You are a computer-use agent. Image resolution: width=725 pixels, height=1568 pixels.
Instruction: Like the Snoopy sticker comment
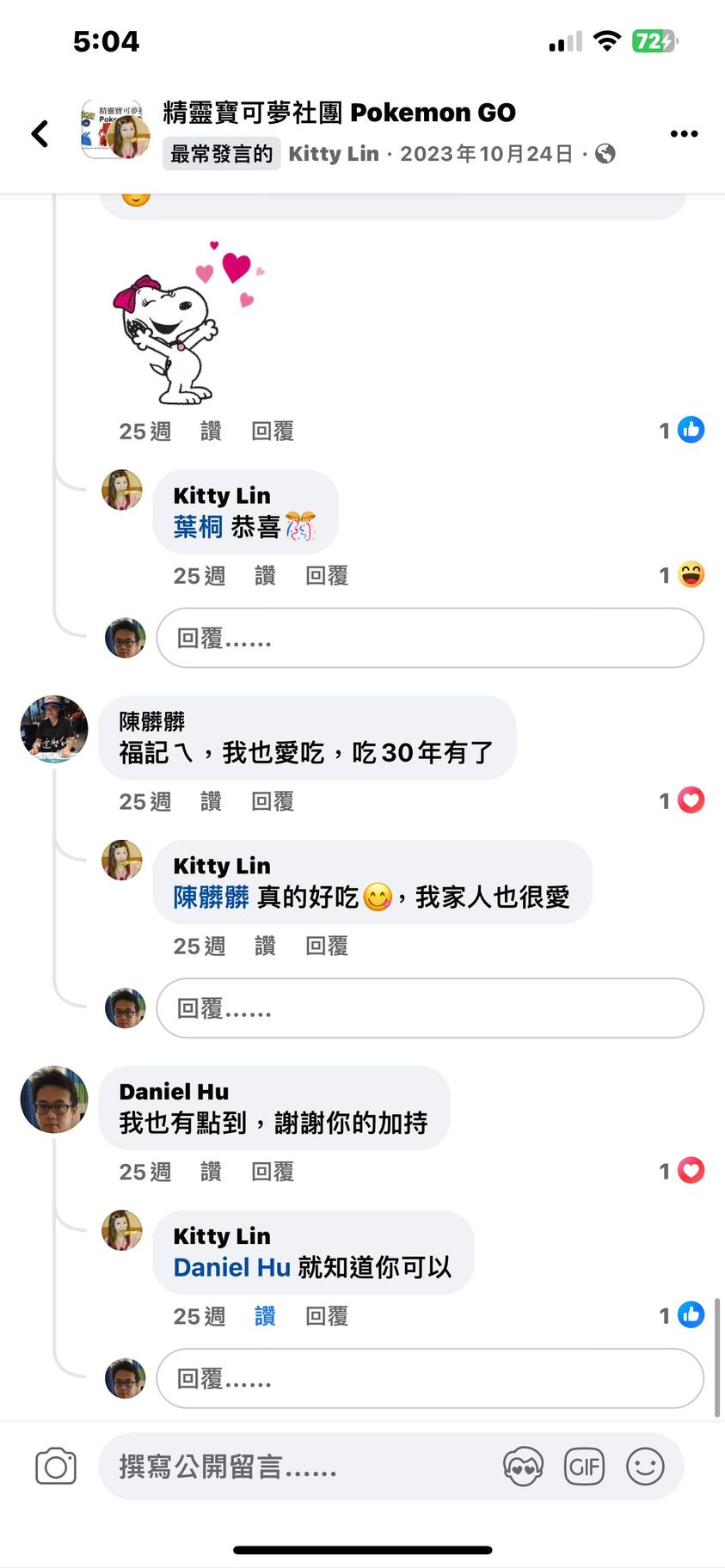211,431
